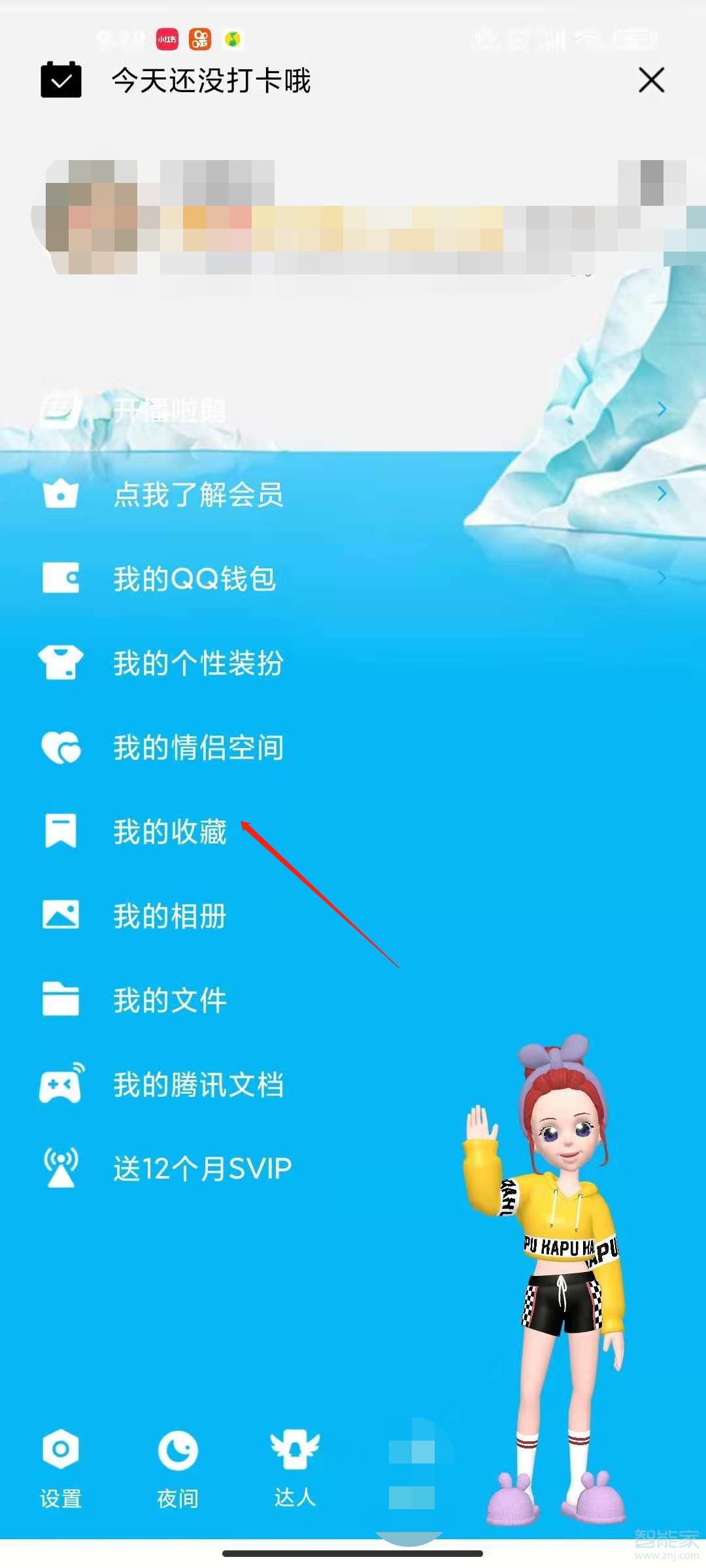Open 我的收藏 favorites

[x=170, y=832]
